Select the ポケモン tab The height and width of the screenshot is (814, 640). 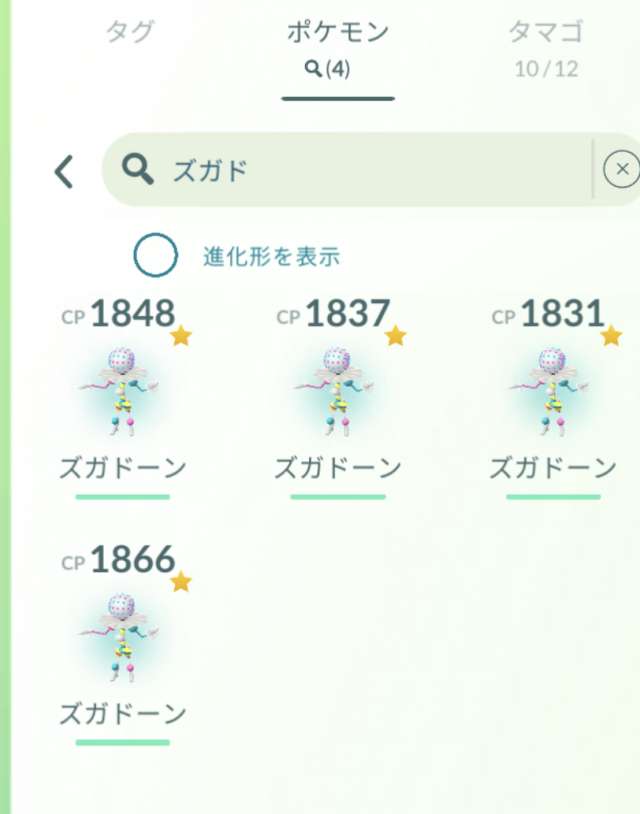[337, 46]
